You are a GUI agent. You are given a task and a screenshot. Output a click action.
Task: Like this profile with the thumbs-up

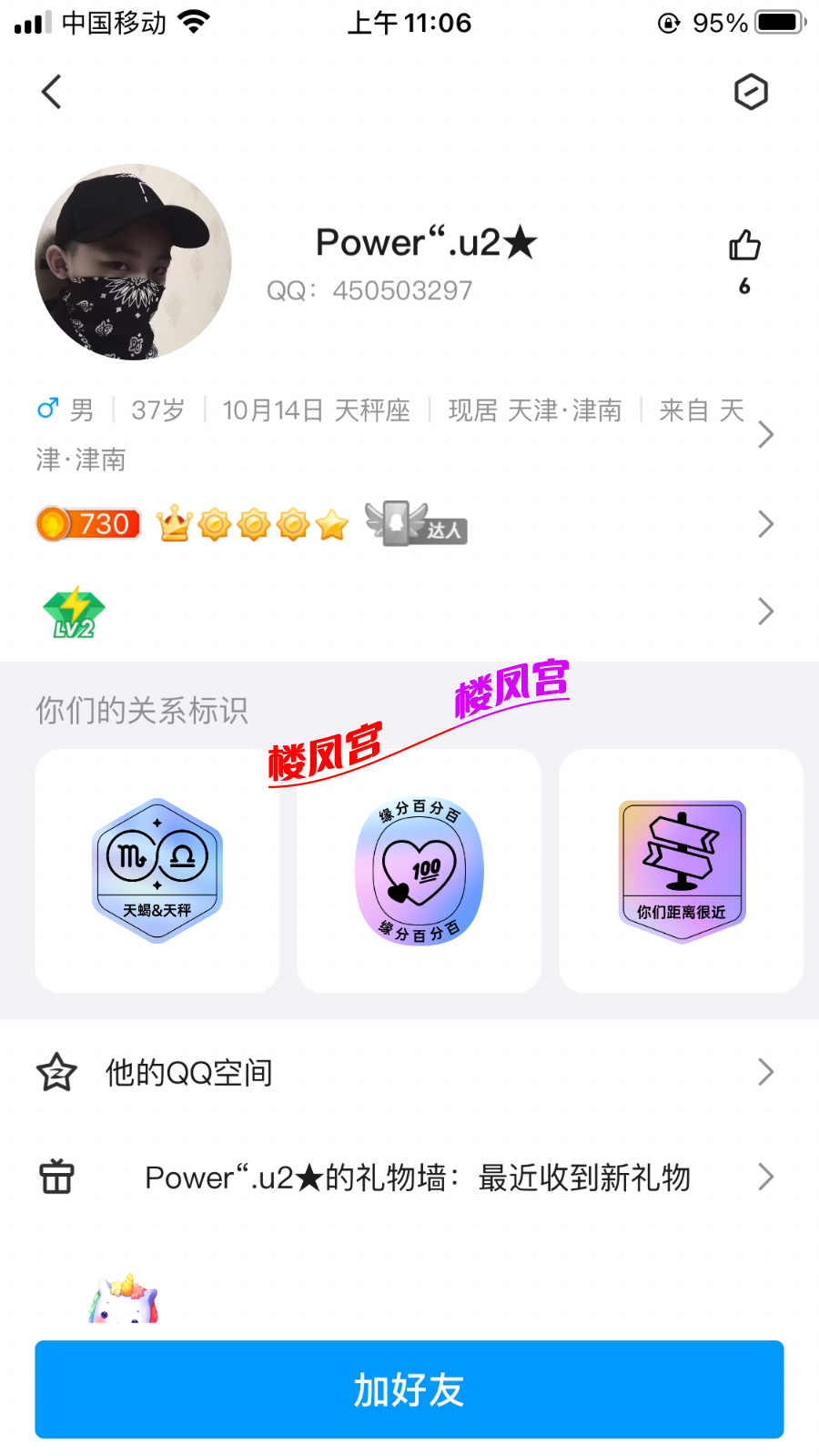pos(744,247)
